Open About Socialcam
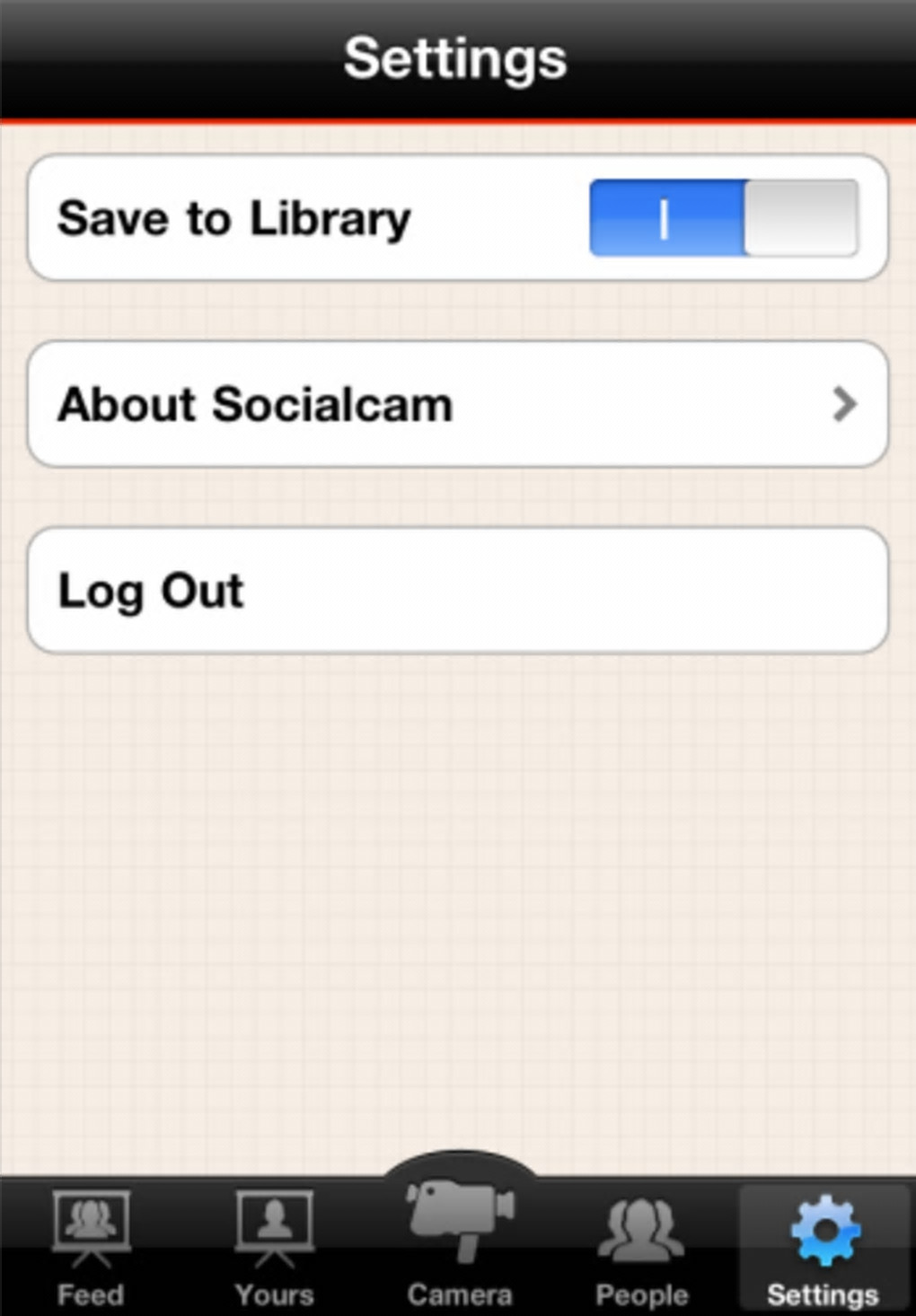Image resolution: width=916 pixels, height=1316 pixels. coord(458,404)
